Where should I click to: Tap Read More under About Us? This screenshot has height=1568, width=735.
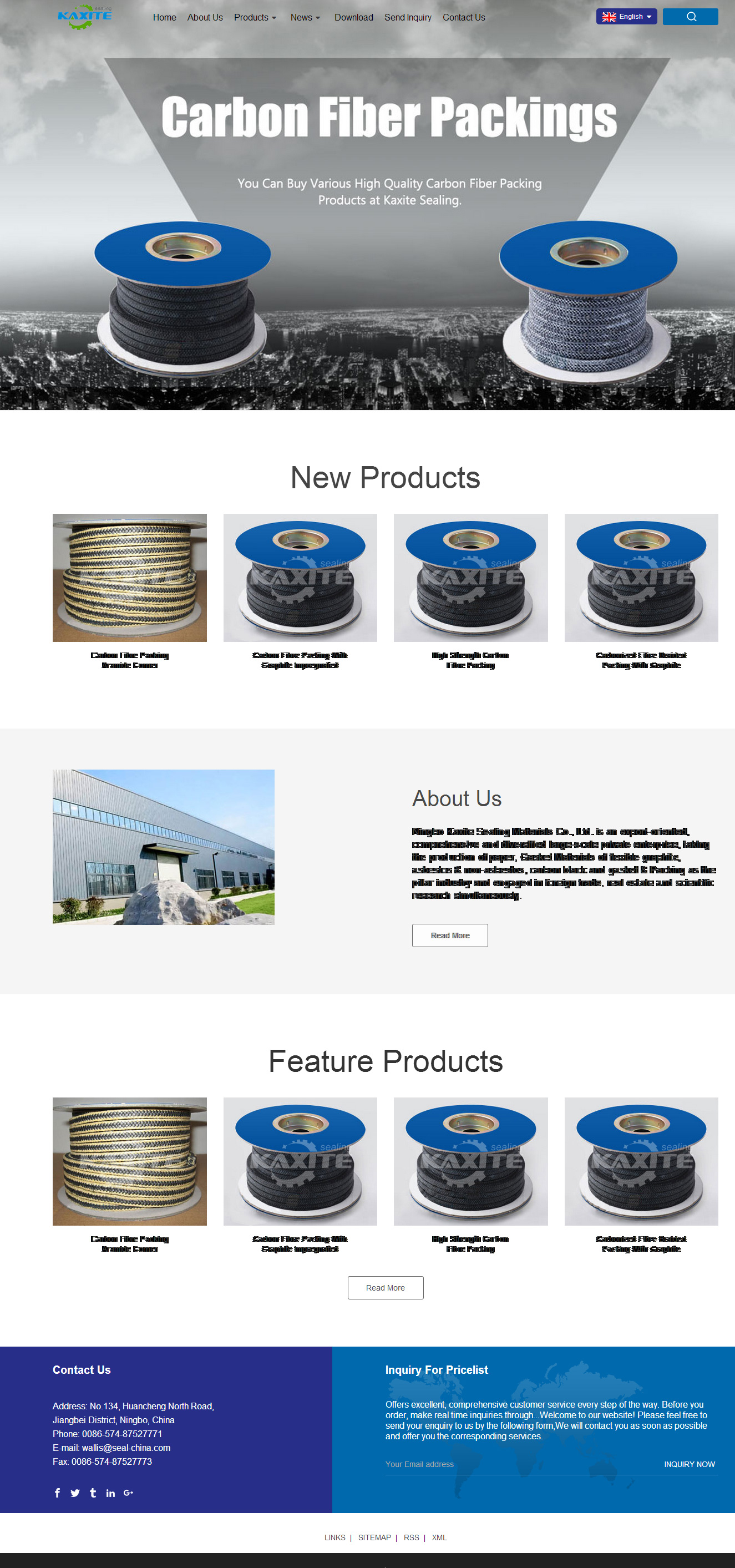[x=450, y=935]
